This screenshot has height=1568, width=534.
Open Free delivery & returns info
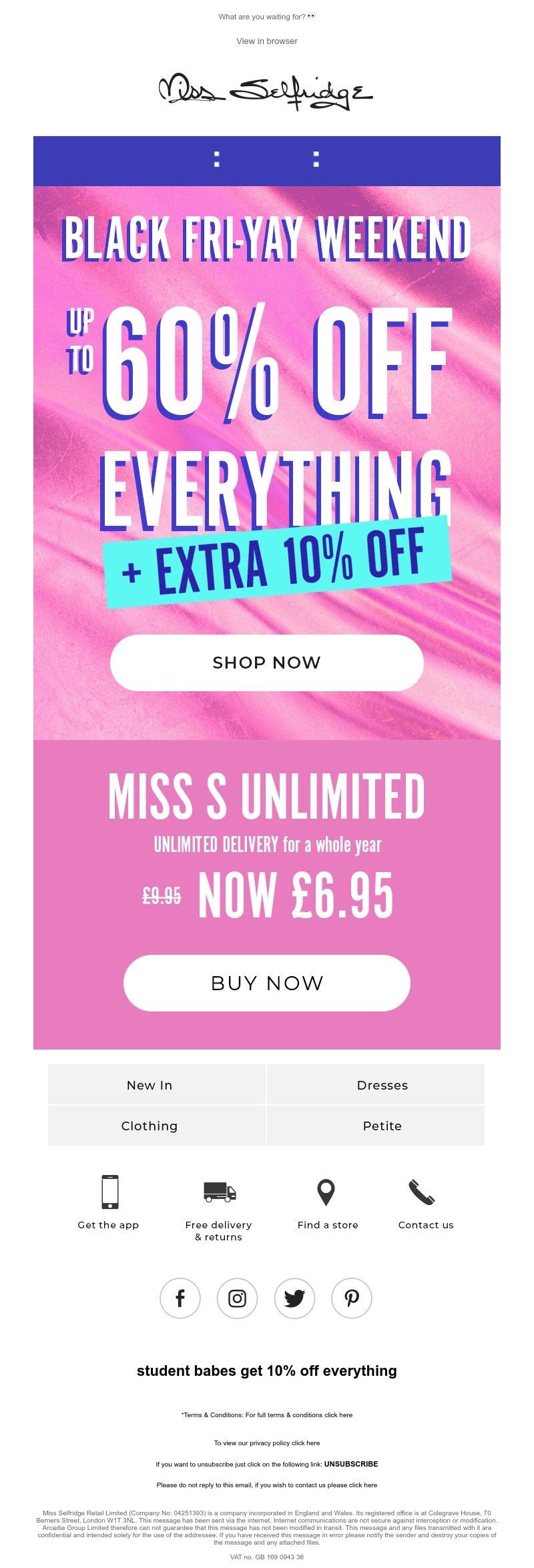tap(220, 1192)
